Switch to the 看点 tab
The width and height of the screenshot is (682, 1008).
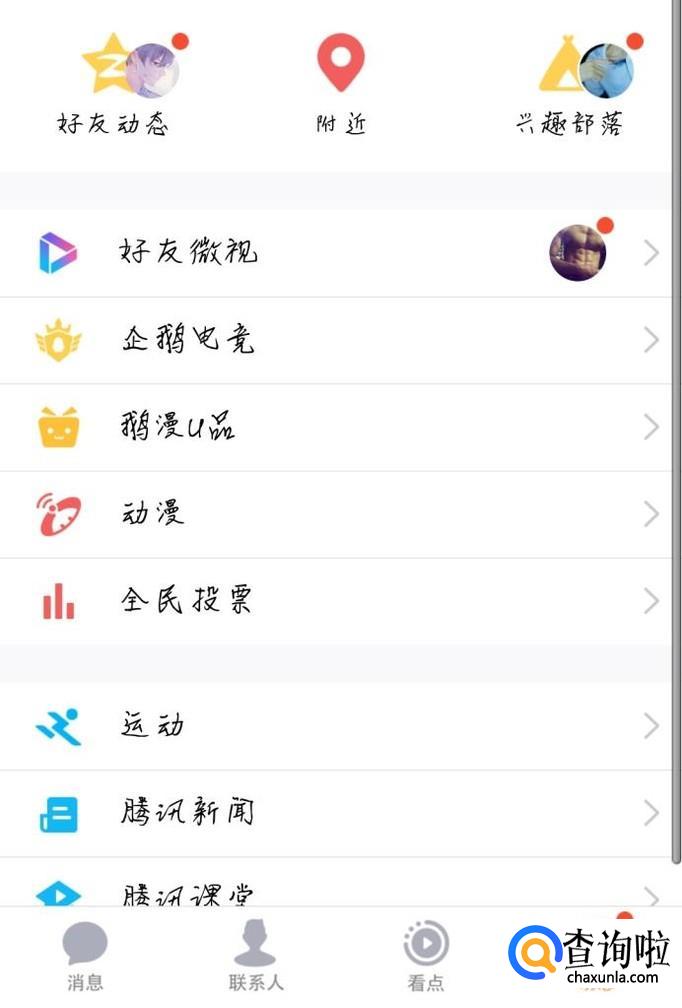426,957
